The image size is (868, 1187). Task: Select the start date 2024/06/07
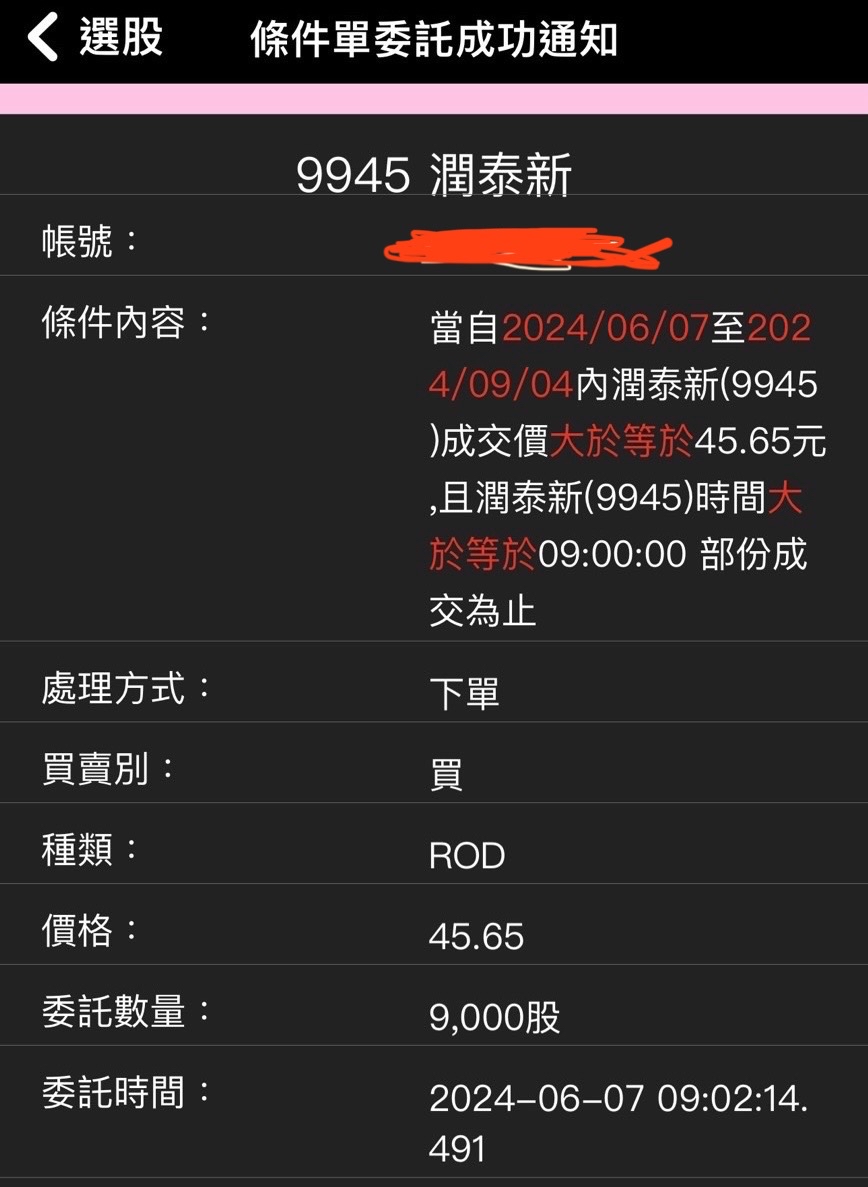click(605, 327)
